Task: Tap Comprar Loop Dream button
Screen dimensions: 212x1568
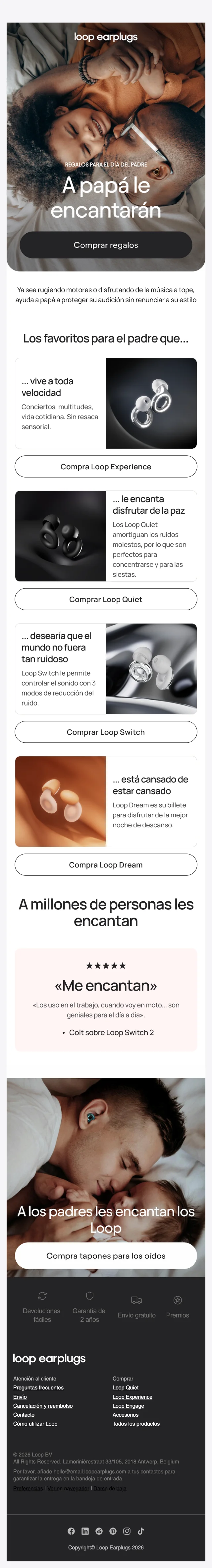Action: [106, 864]
